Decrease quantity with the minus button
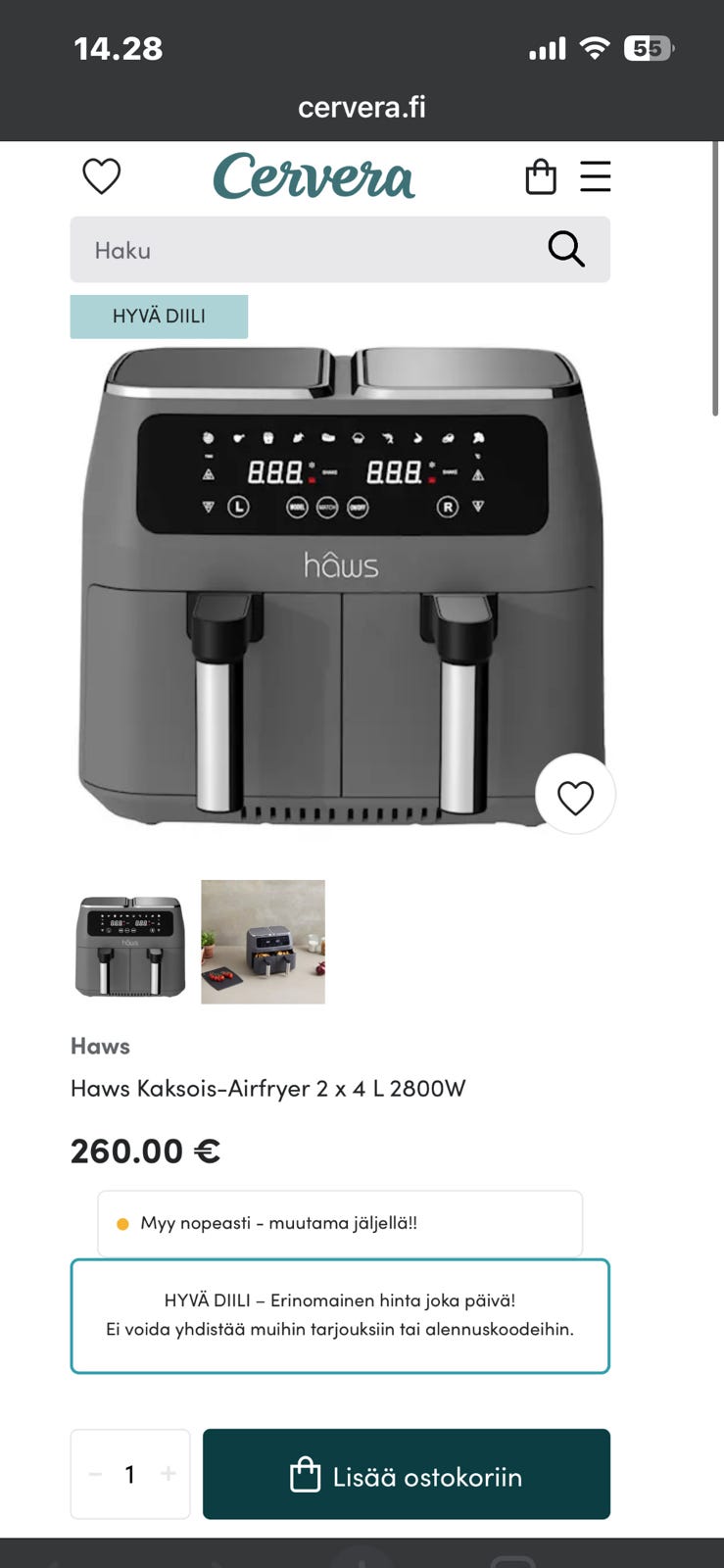 click(95, 1474)
